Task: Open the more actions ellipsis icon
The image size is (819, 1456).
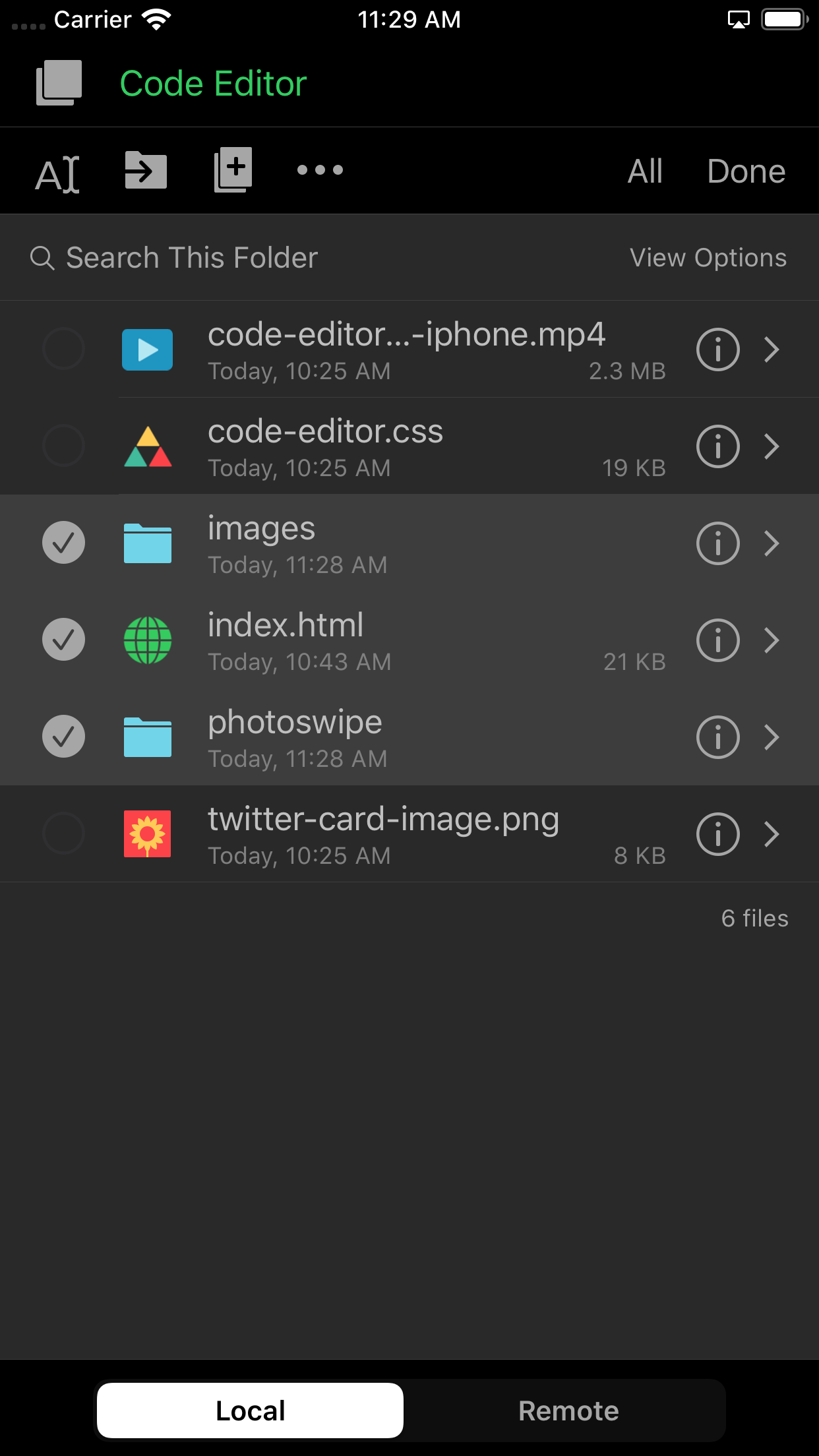Action: pos(320,171)
